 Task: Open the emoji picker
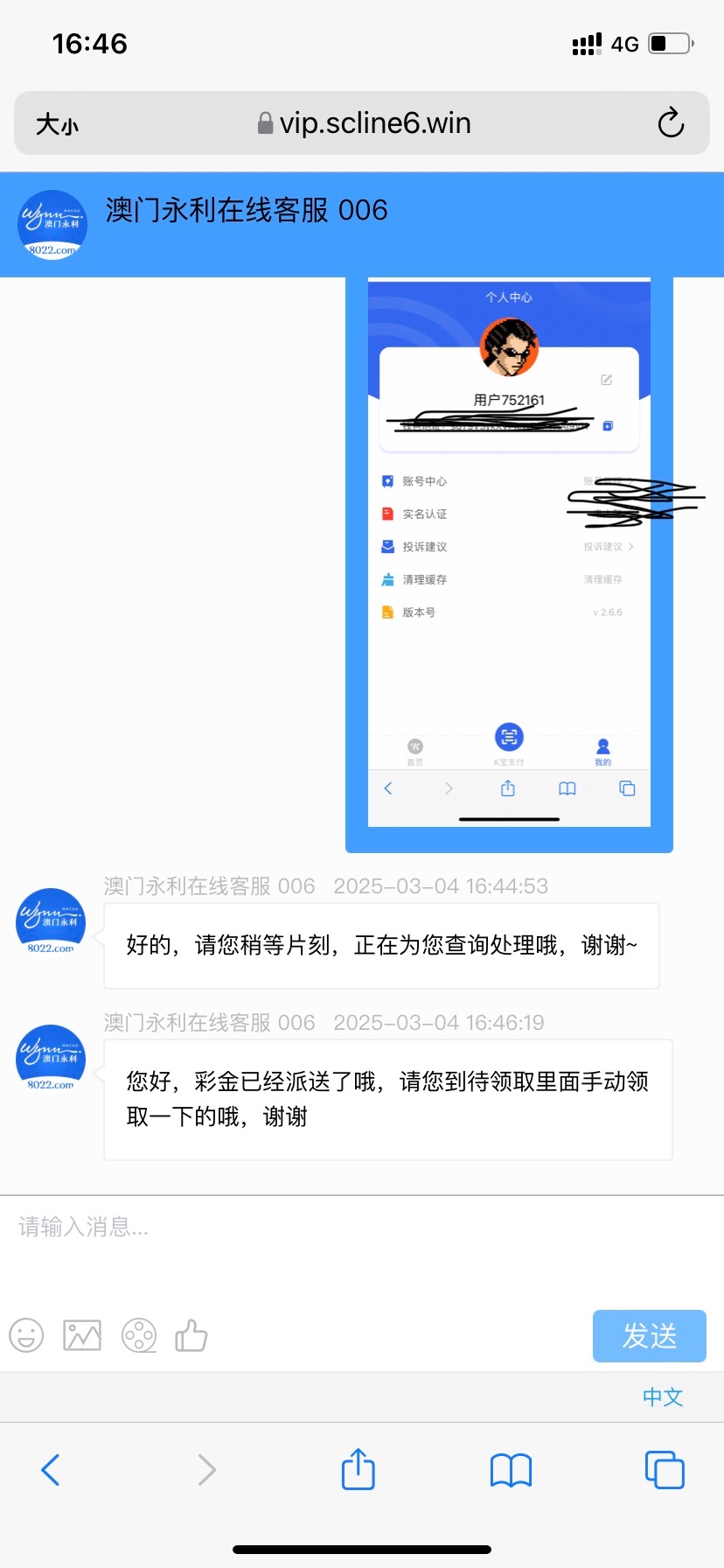[x=26, y=1335]
